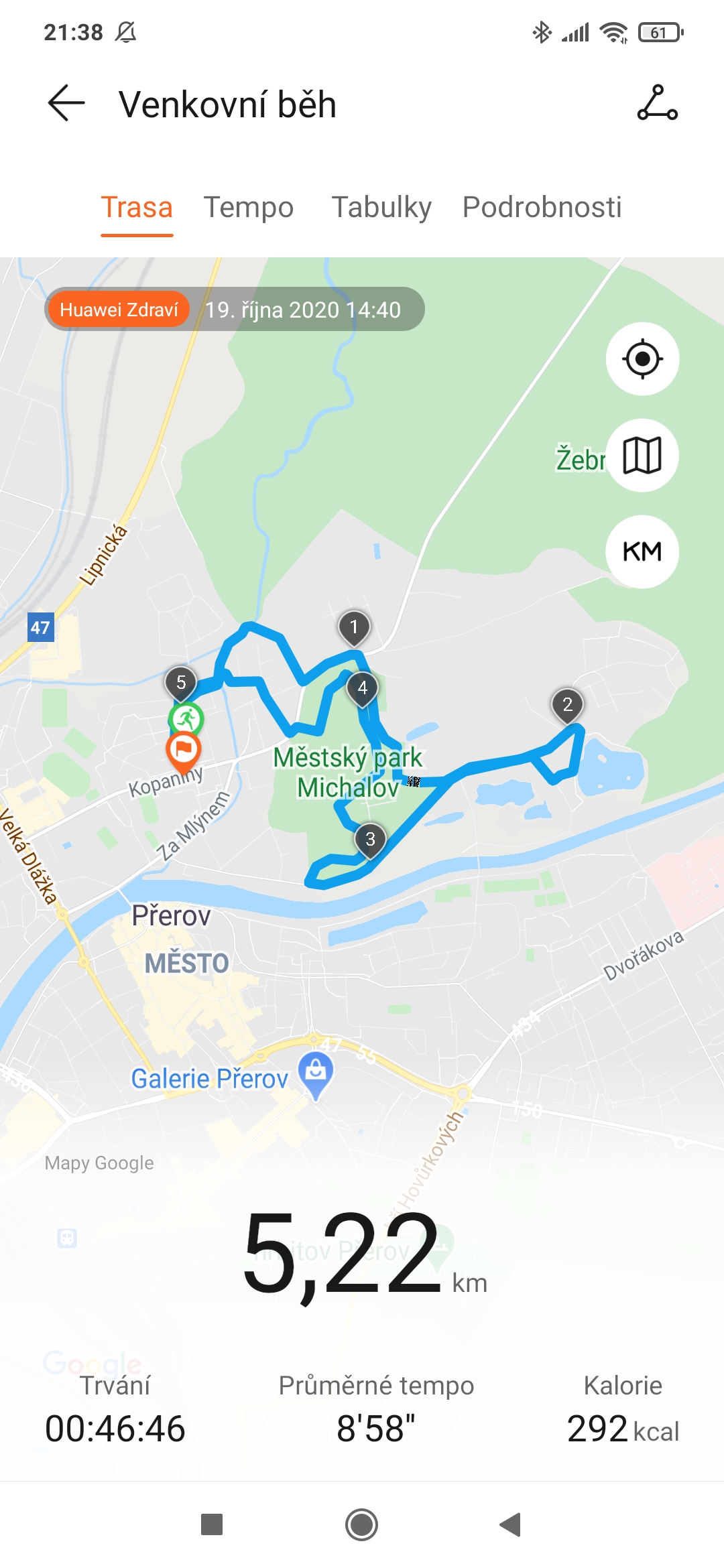Open recent apps with the square button
Screen dimensions: 724x1568
212,1524
